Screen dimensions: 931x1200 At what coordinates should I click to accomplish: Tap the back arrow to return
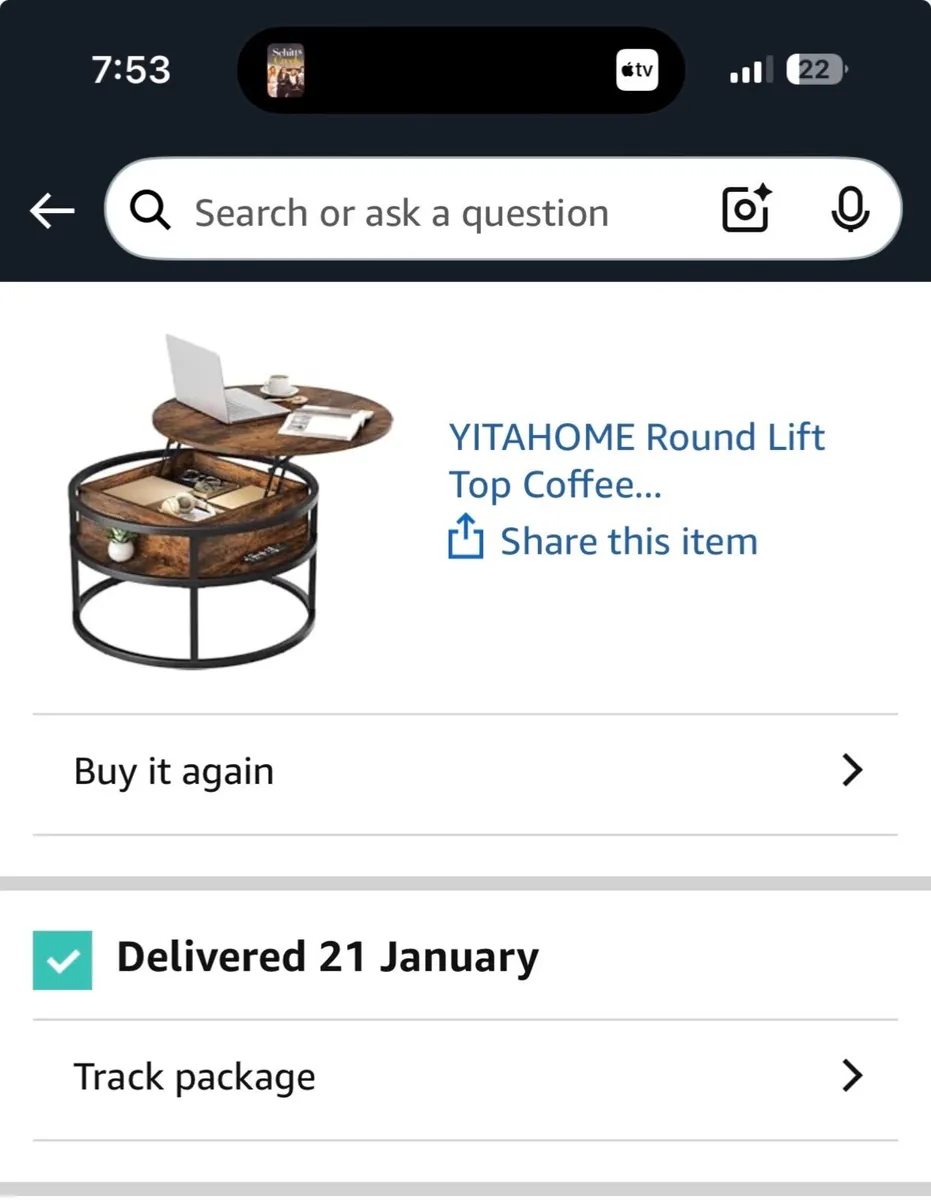tap(51, 211)
